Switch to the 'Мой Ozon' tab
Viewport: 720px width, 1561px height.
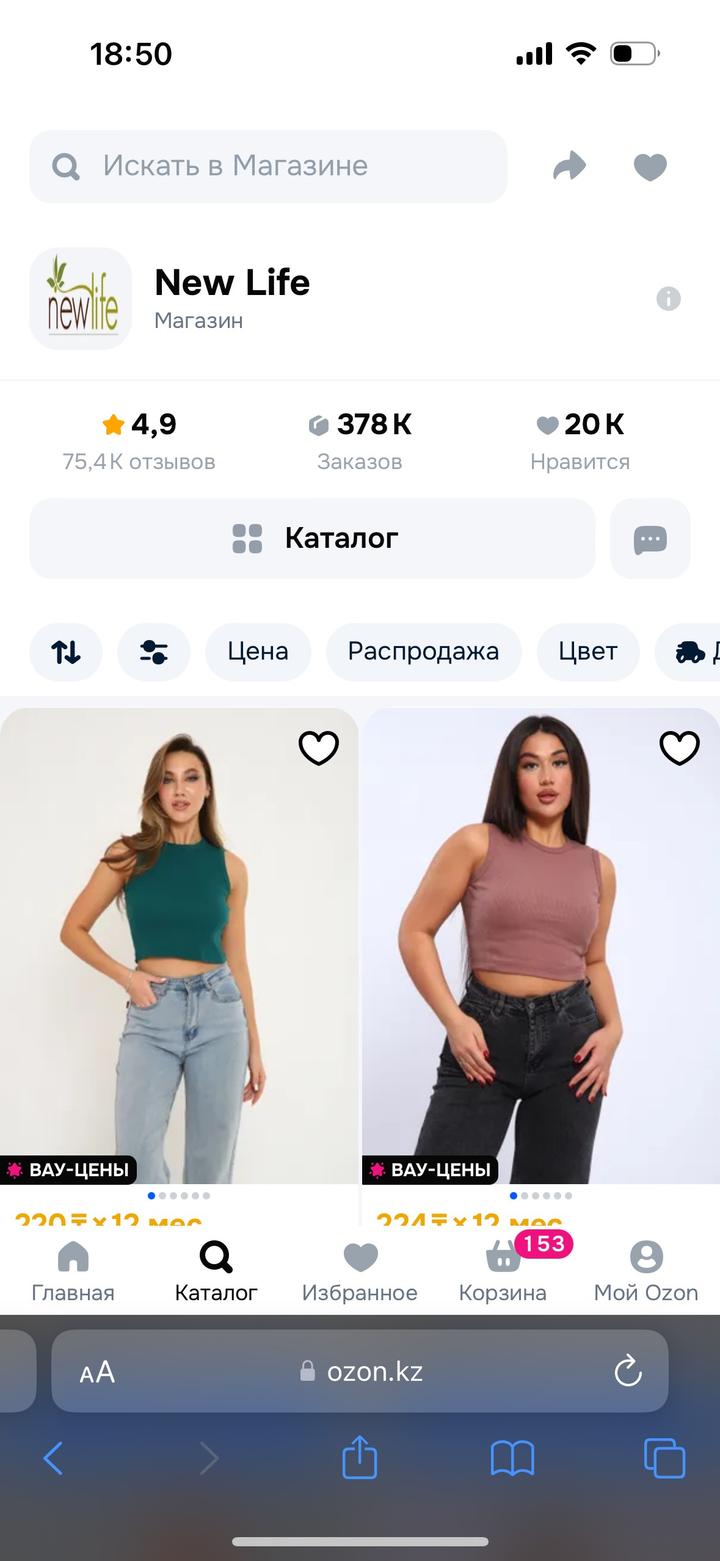646,1271
